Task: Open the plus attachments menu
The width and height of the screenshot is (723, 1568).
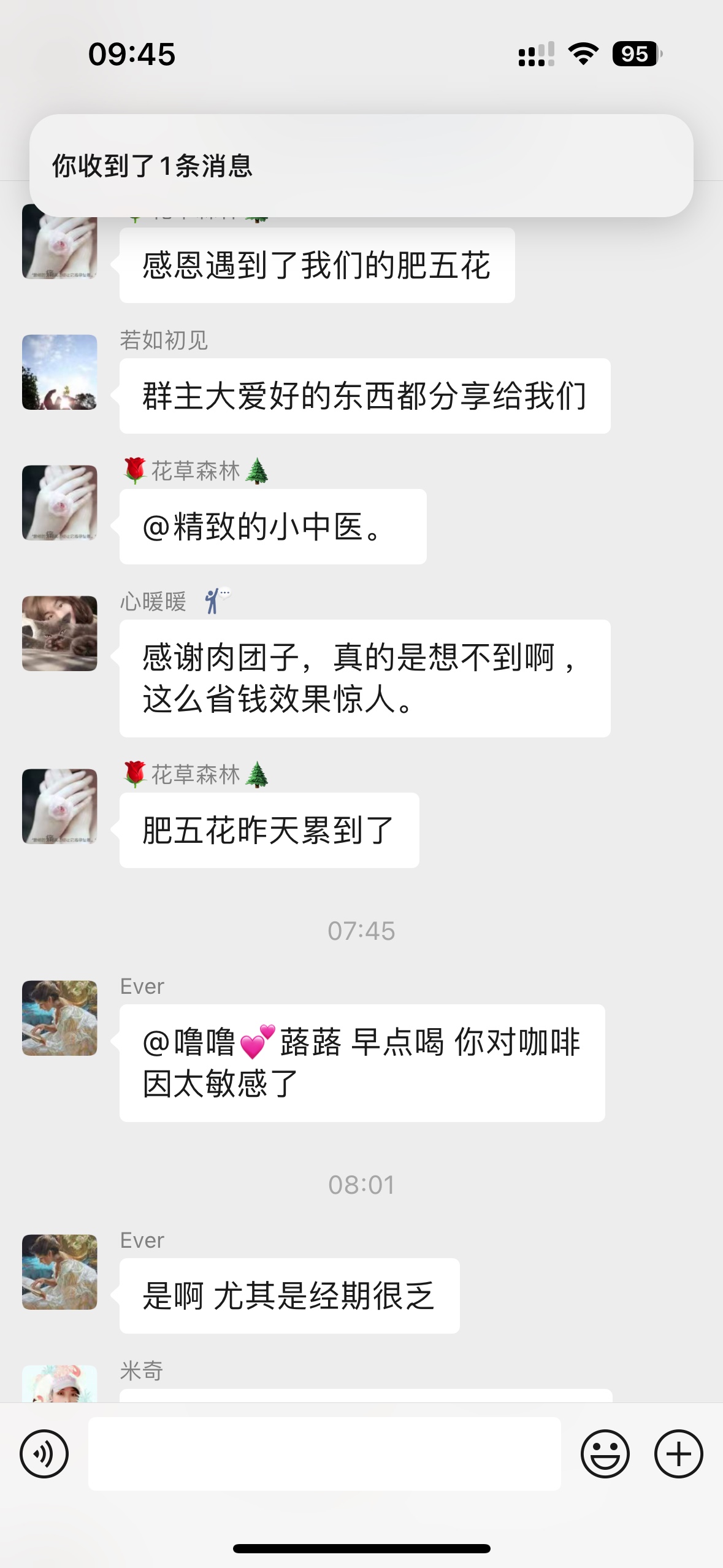Action: pos(678,1453)
